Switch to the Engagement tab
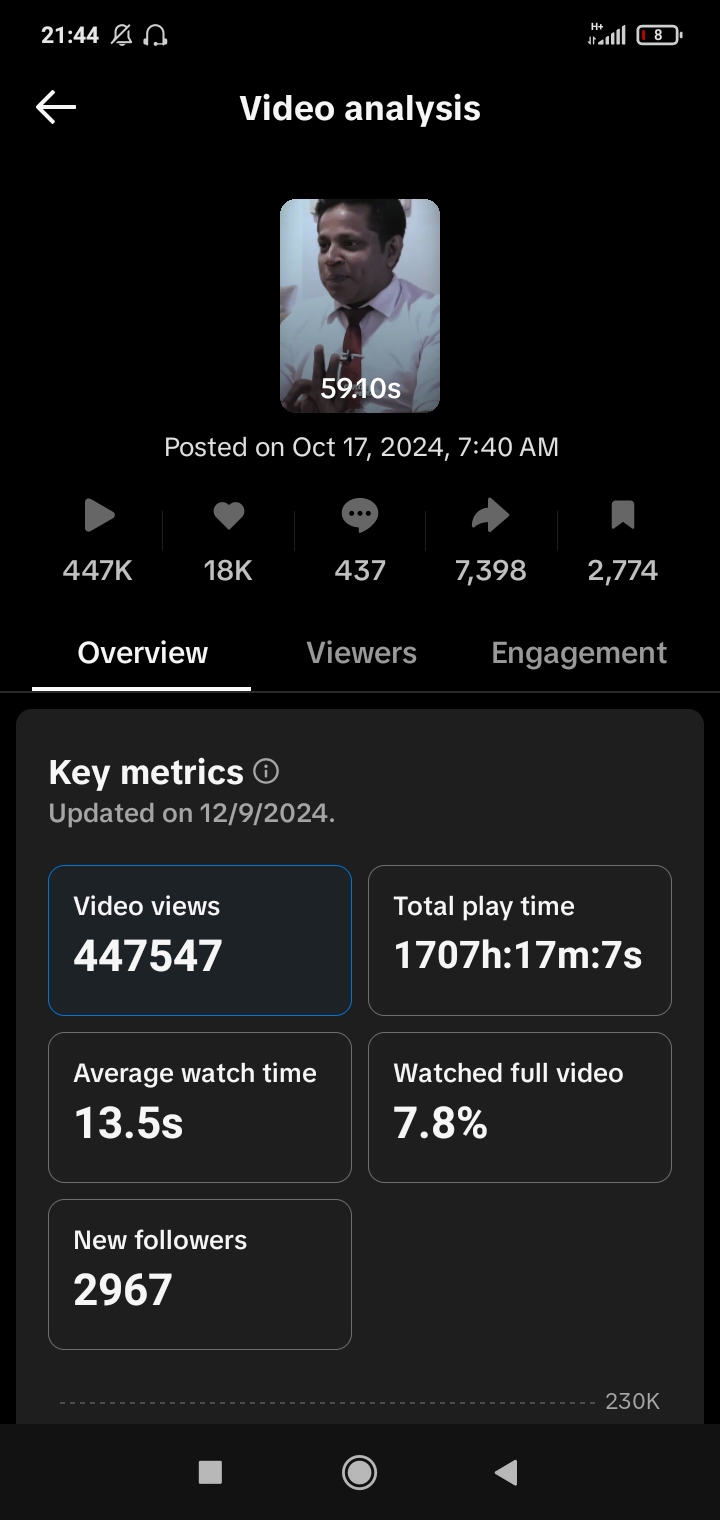The height and width of the screenshot is (1520, 720). click(x=579, y=653)
